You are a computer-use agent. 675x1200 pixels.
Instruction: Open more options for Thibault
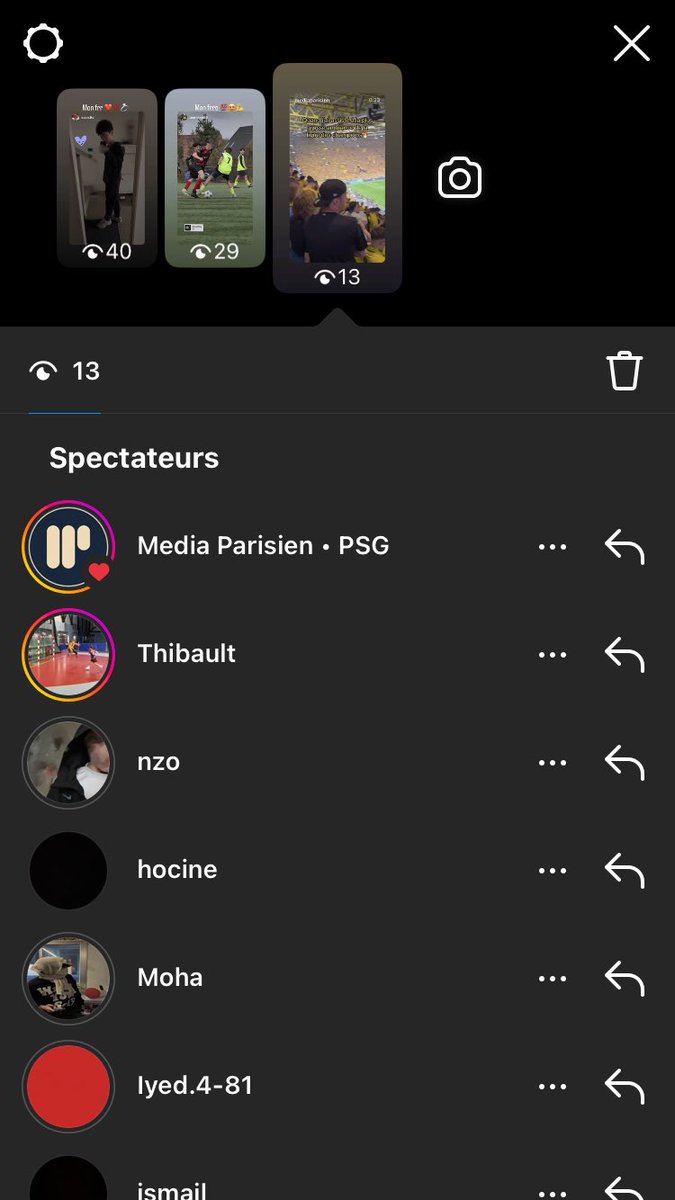552,654
